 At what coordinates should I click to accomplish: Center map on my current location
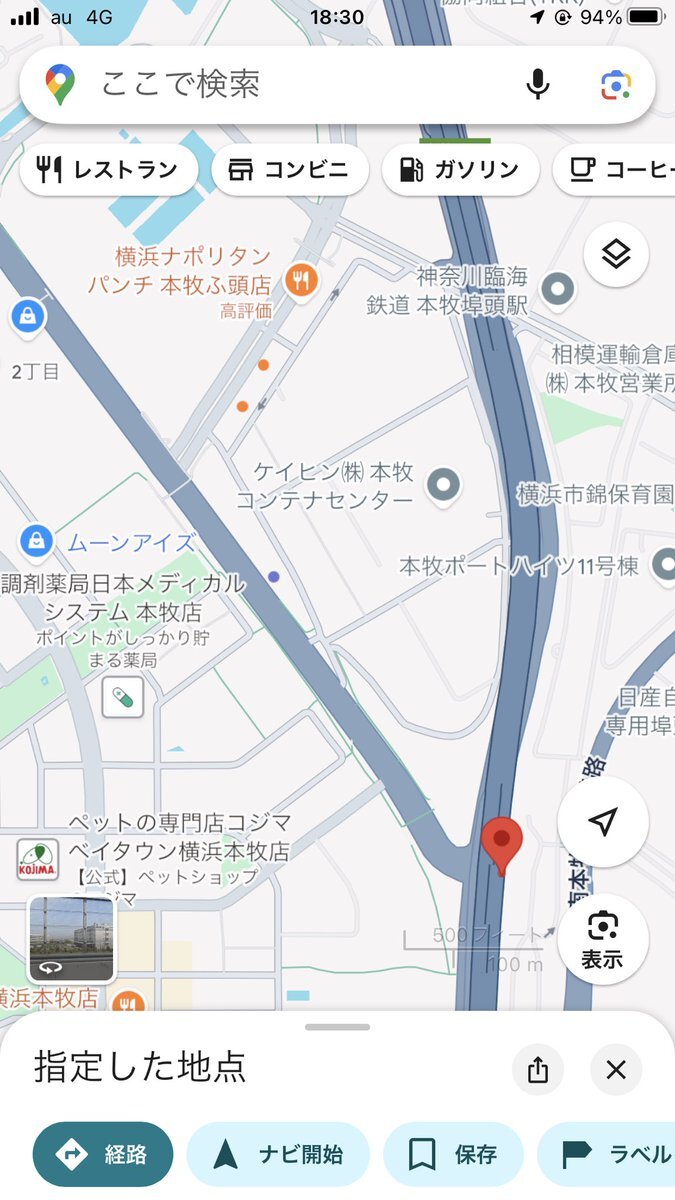point(603,822)
